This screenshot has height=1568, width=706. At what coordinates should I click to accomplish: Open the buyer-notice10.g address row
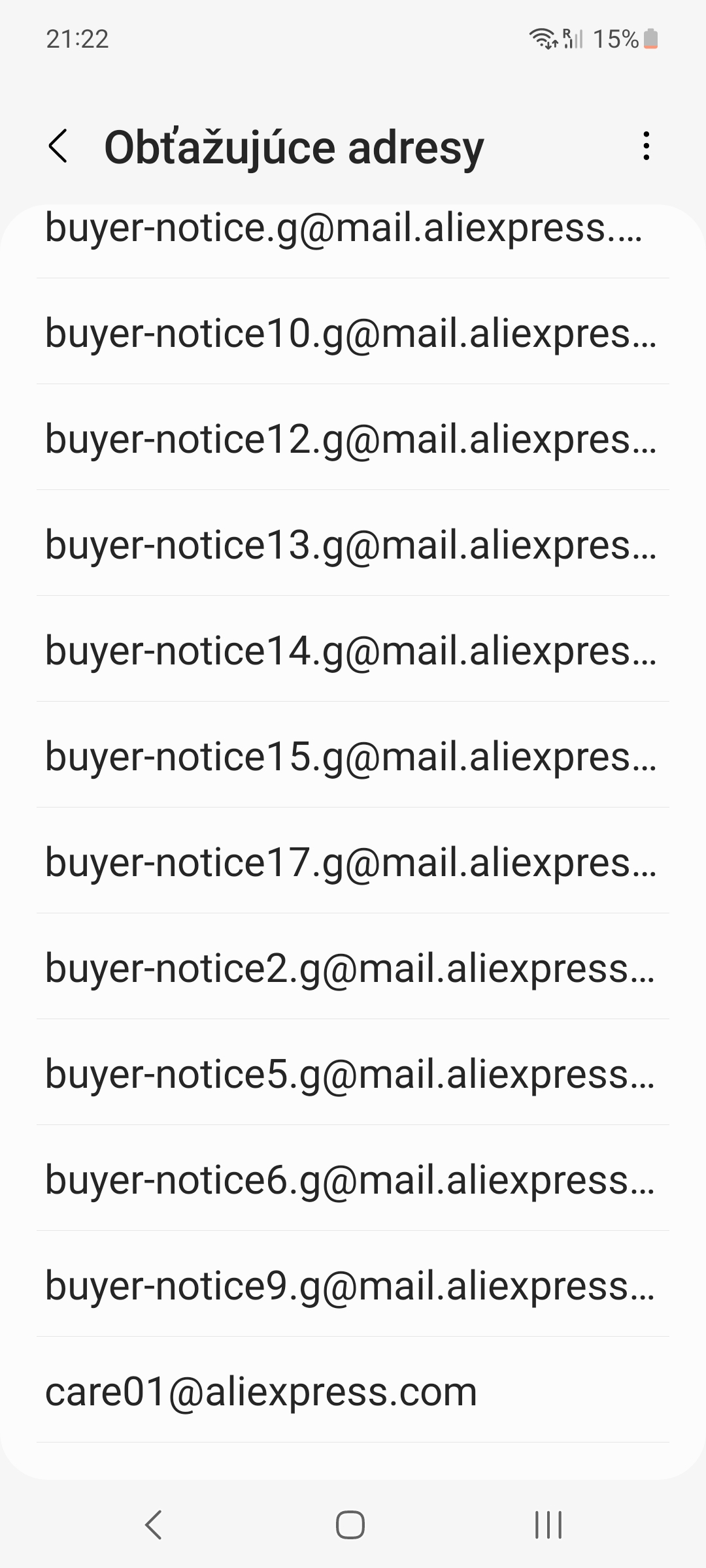pyautogui.click(x=353, y=332)
